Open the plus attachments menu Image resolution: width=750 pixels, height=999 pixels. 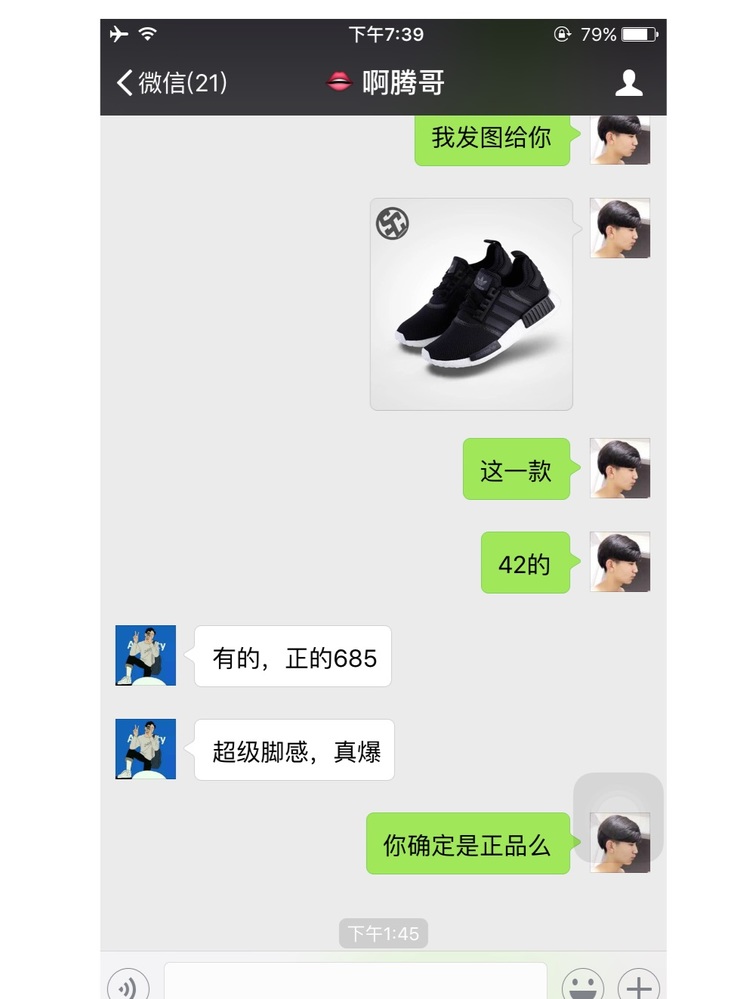click(638, 985)
